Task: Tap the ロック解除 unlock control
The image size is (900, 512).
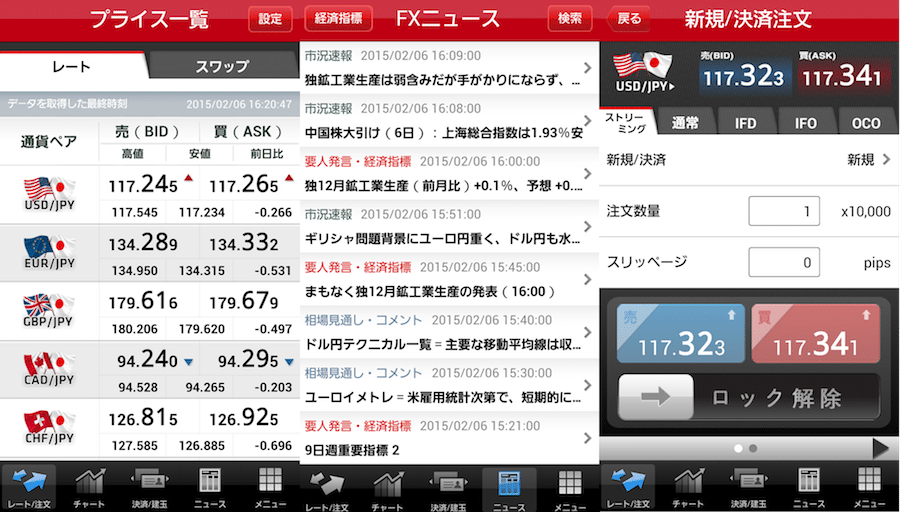Action: click(748, 397)
